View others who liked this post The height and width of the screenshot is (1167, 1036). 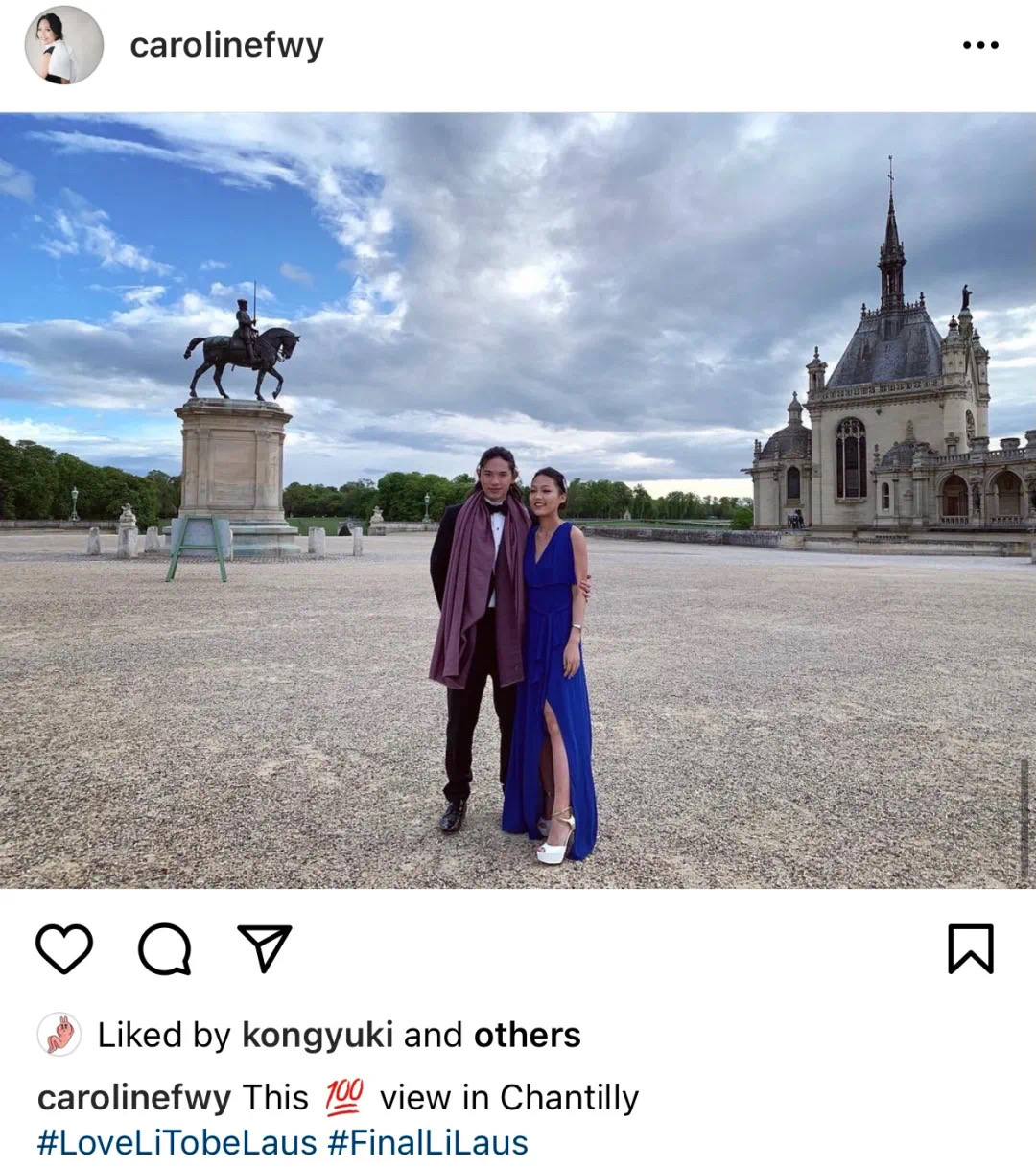click(527, 1035)
